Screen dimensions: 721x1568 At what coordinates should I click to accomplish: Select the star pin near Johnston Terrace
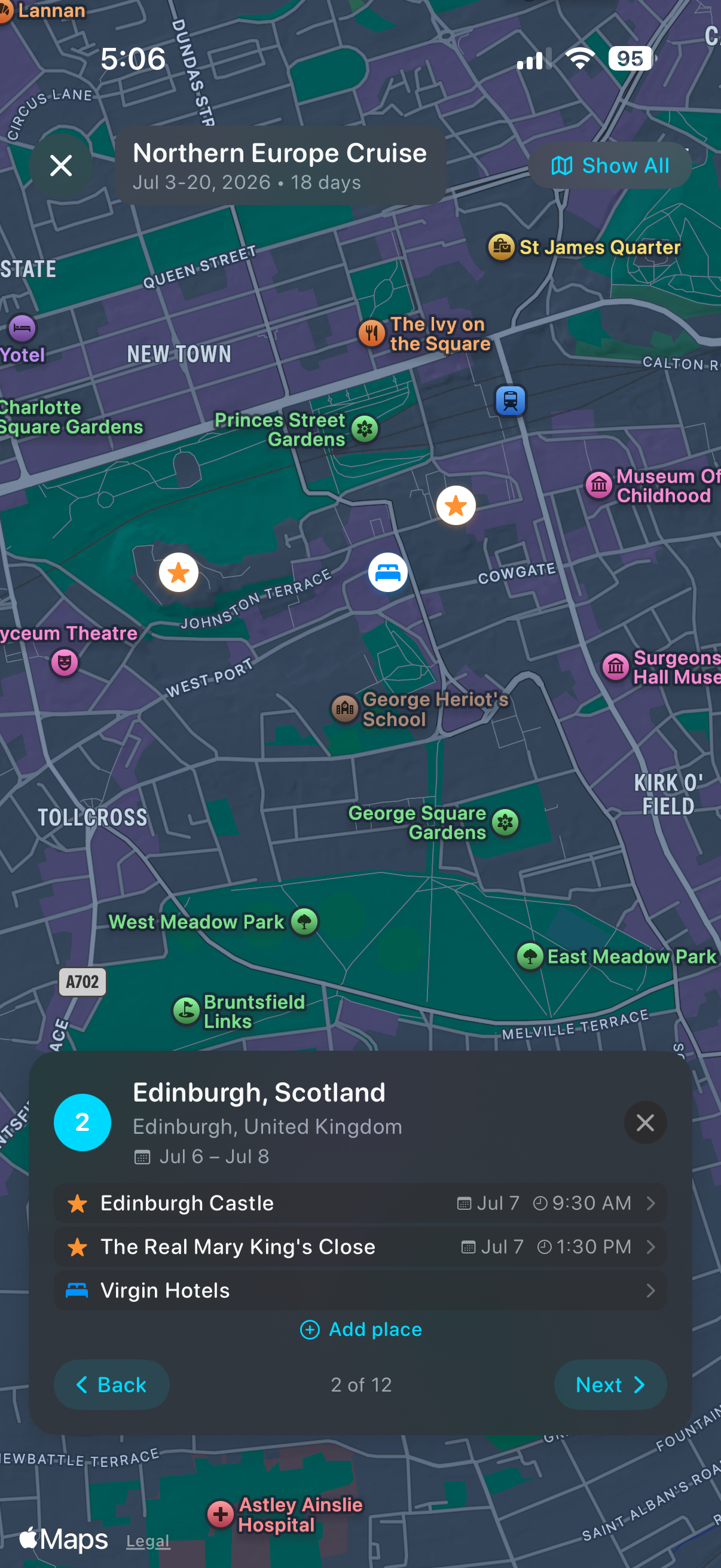(178, 572)
